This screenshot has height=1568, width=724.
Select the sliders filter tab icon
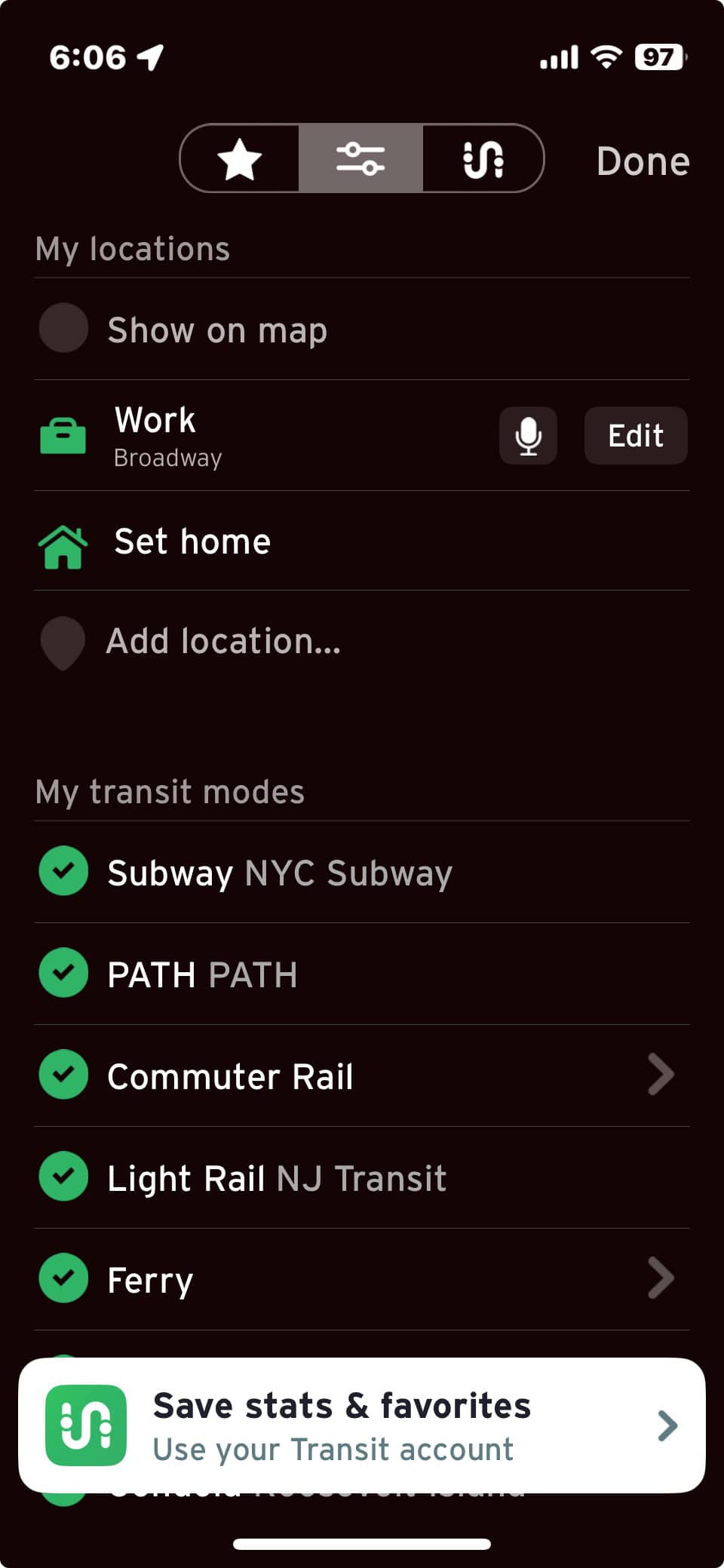360,158
